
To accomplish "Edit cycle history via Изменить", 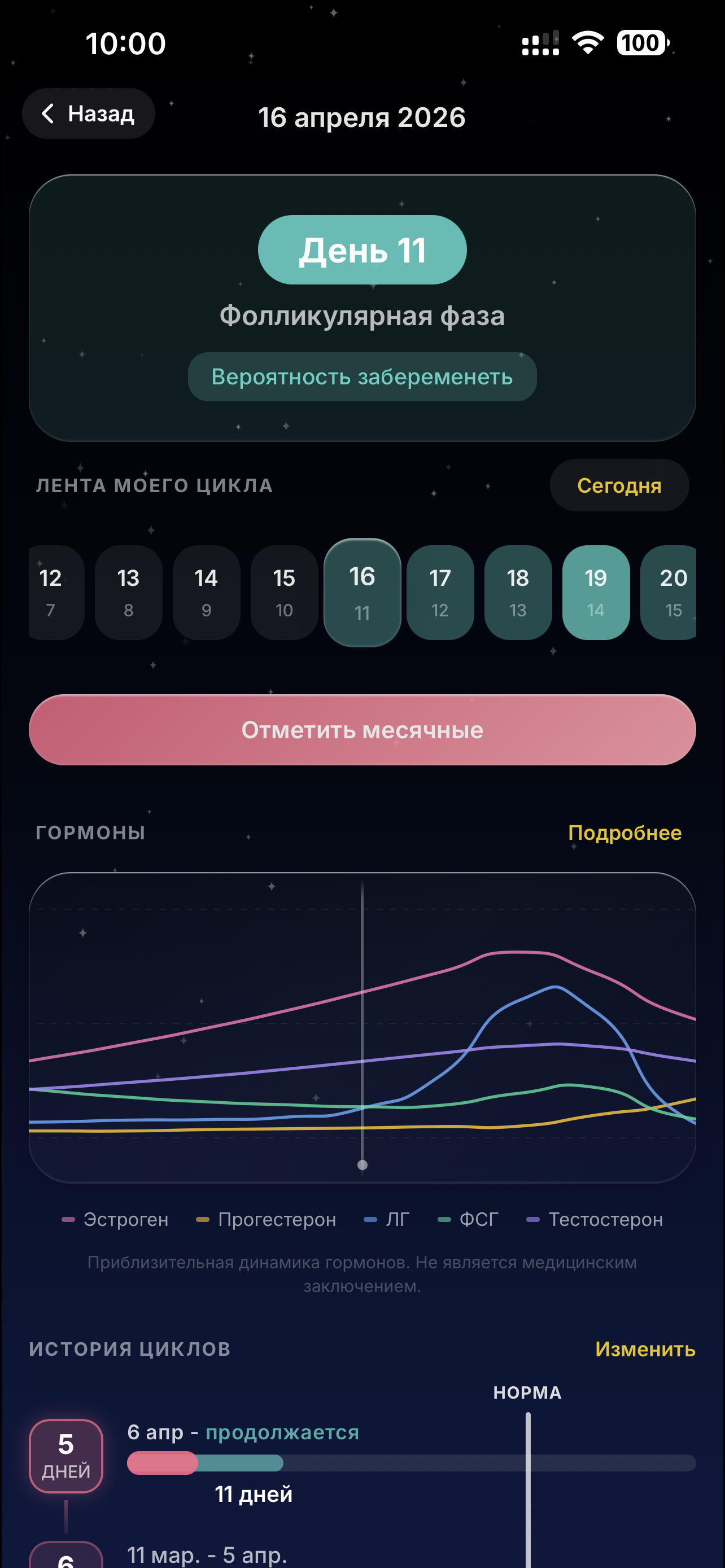I will pos(645,1349).
